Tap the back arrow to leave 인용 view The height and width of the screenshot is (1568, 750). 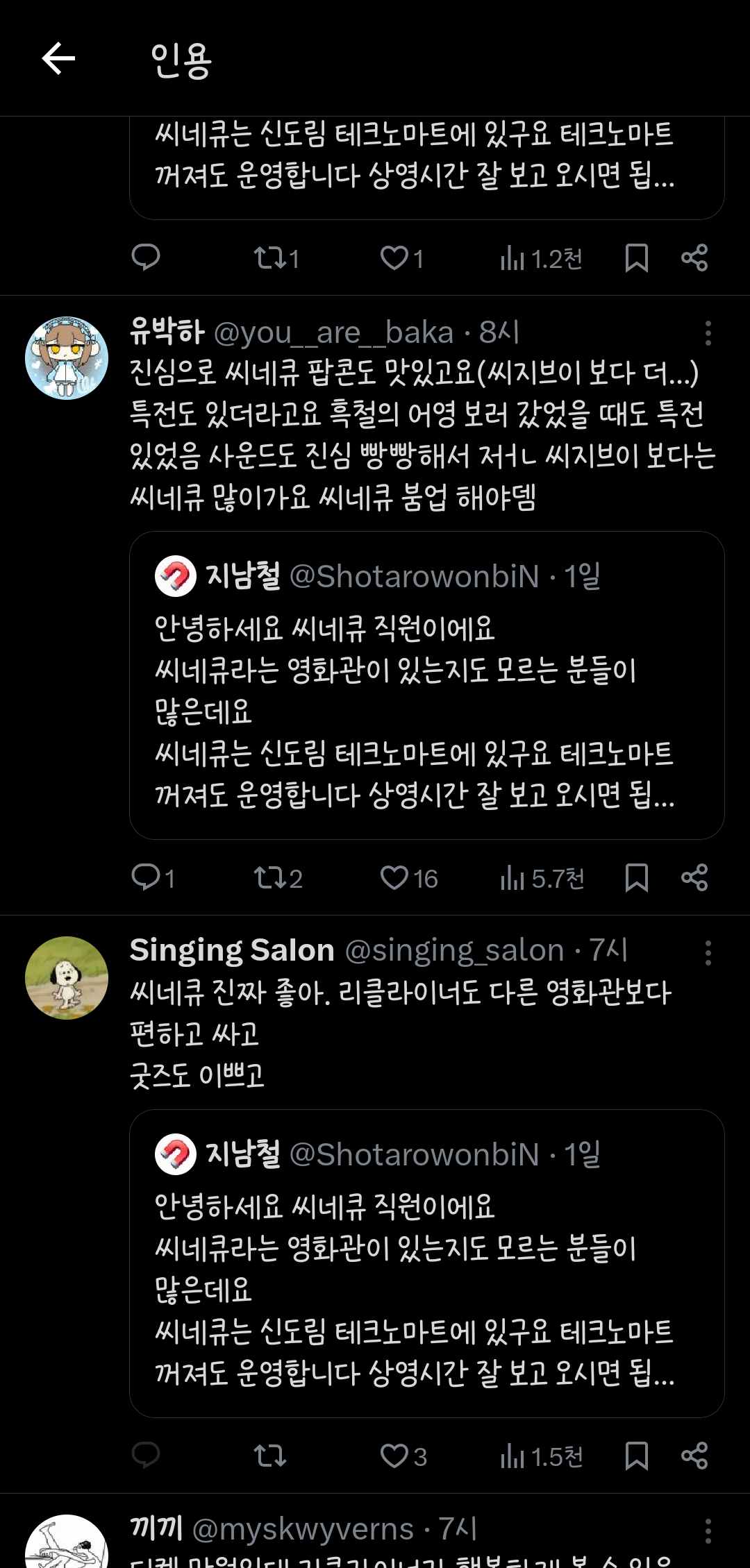pyautogui.click(x=59, y=60)
